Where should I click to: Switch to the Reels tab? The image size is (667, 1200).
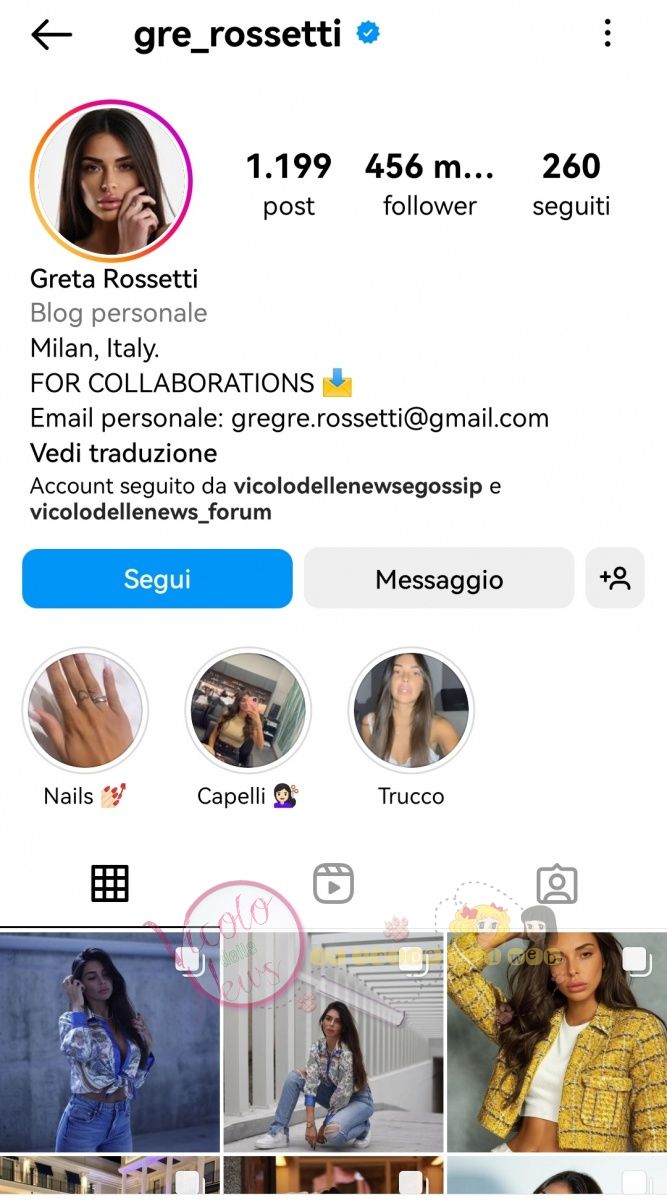point(333,883)
